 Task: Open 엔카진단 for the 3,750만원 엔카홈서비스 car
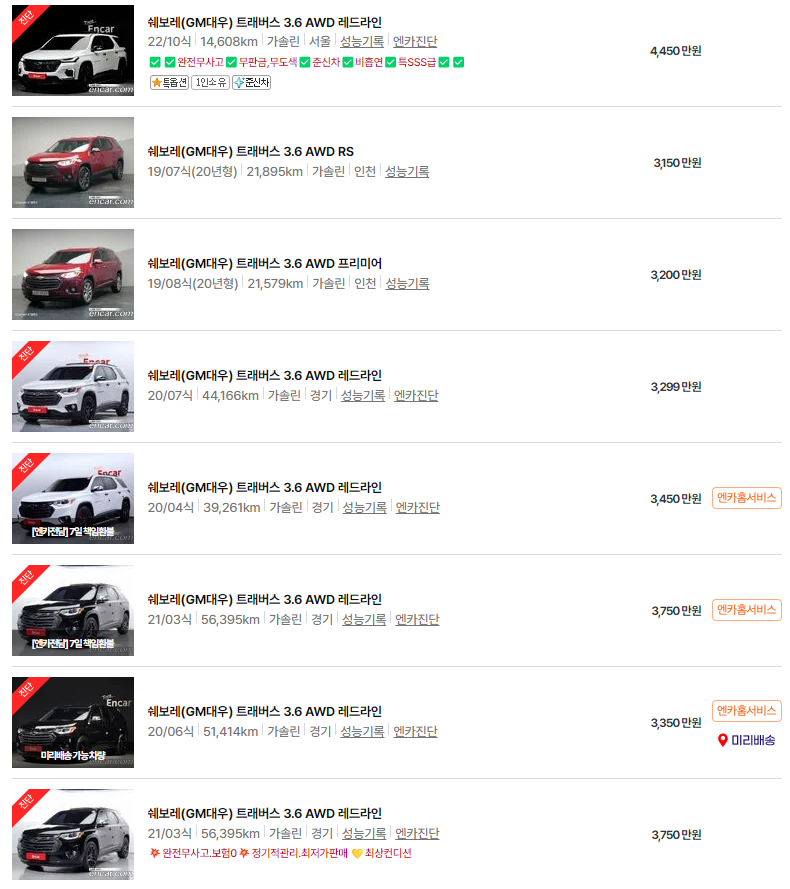click(417, 619)
